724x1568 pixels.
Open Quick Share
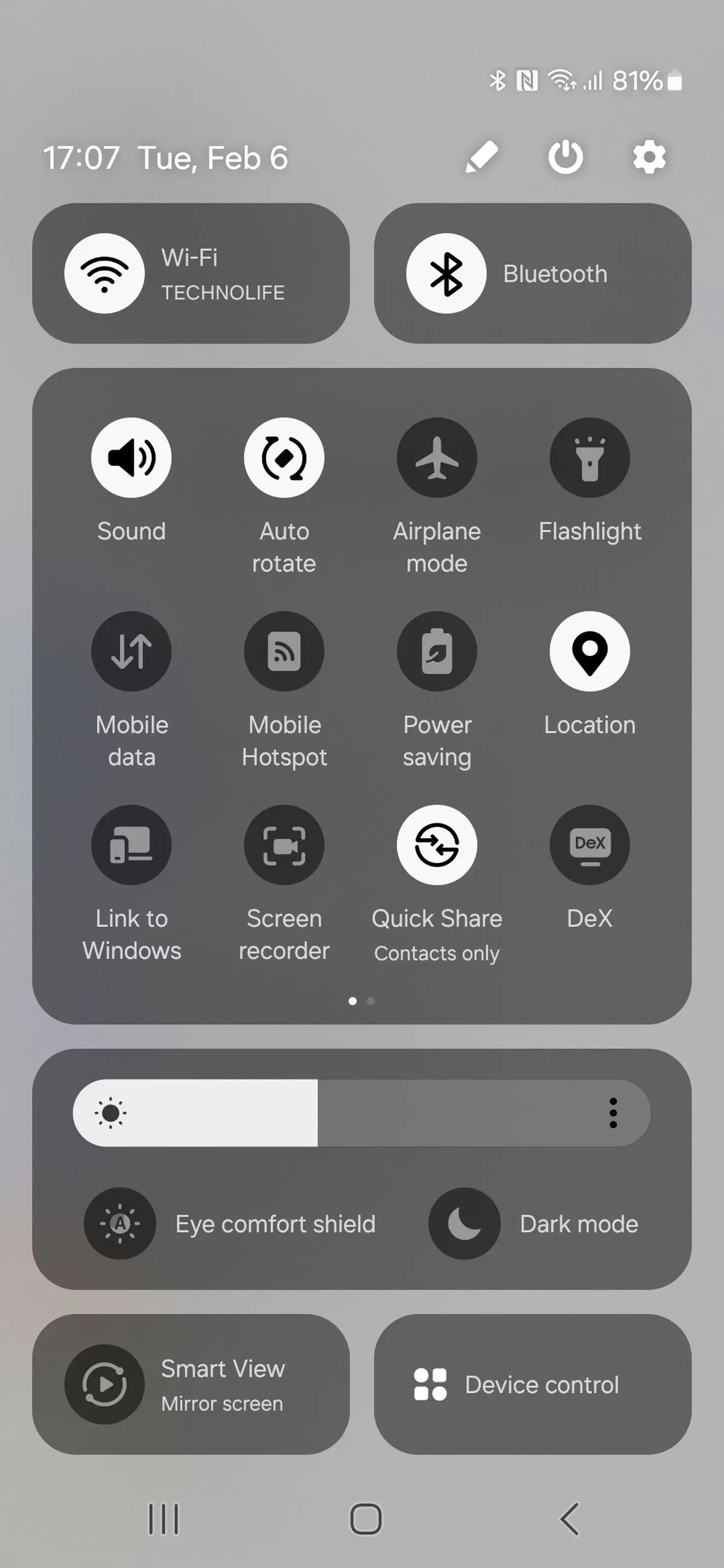(x=437, y=845)
